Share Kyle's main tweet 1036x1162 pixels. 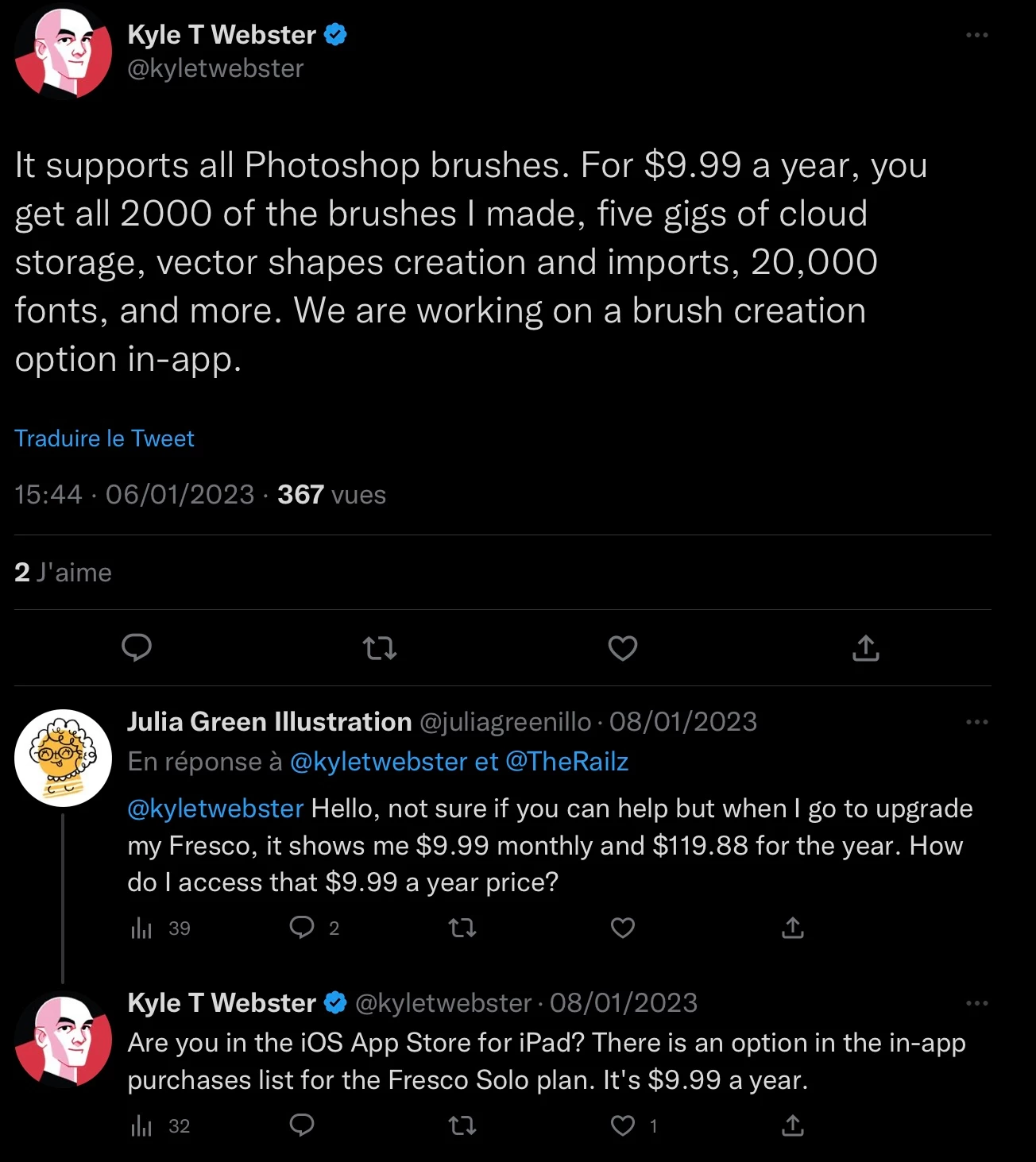pos(865,648)
